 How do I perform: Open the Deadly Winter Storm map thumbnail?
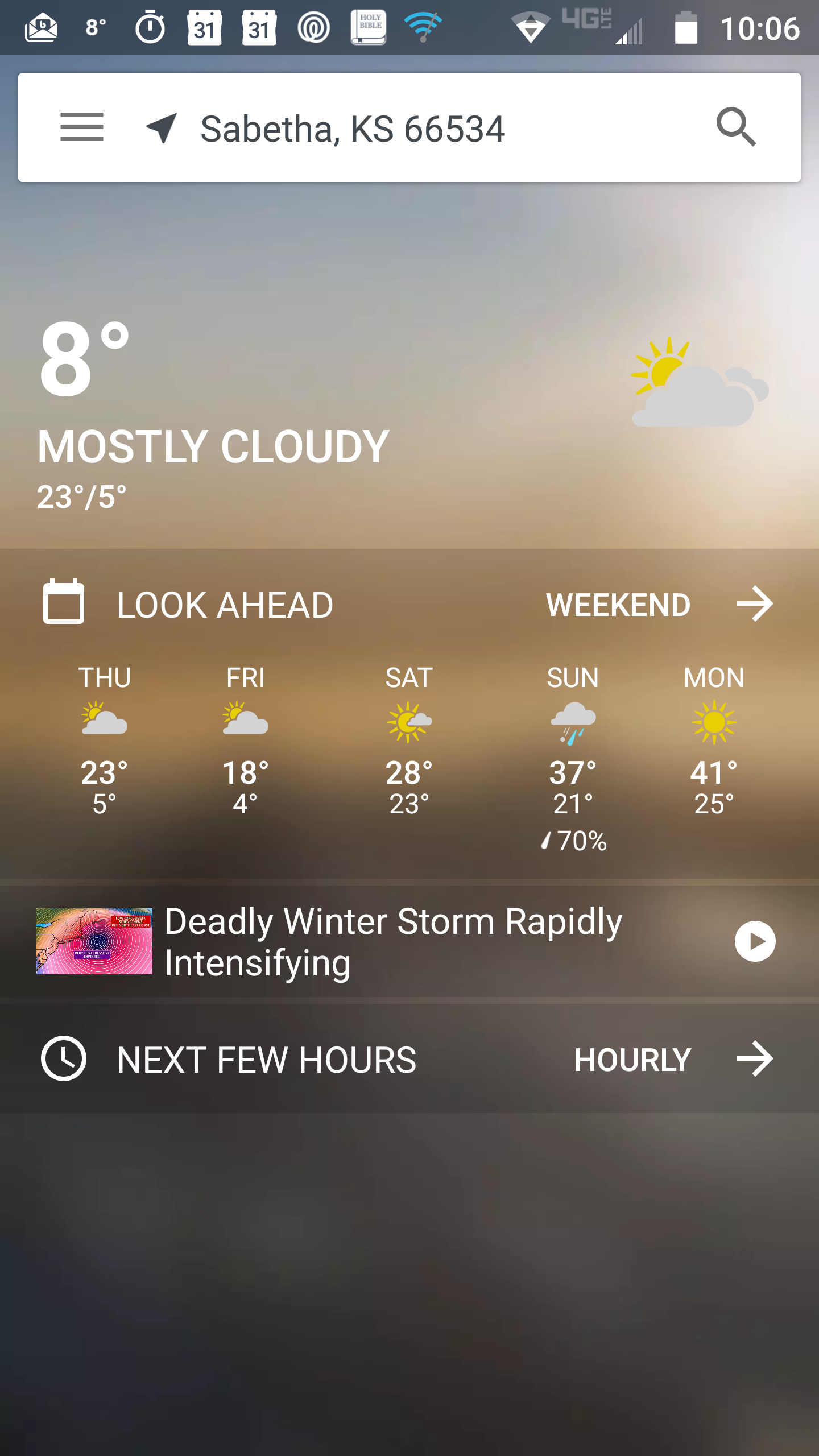tap(94, 941)
